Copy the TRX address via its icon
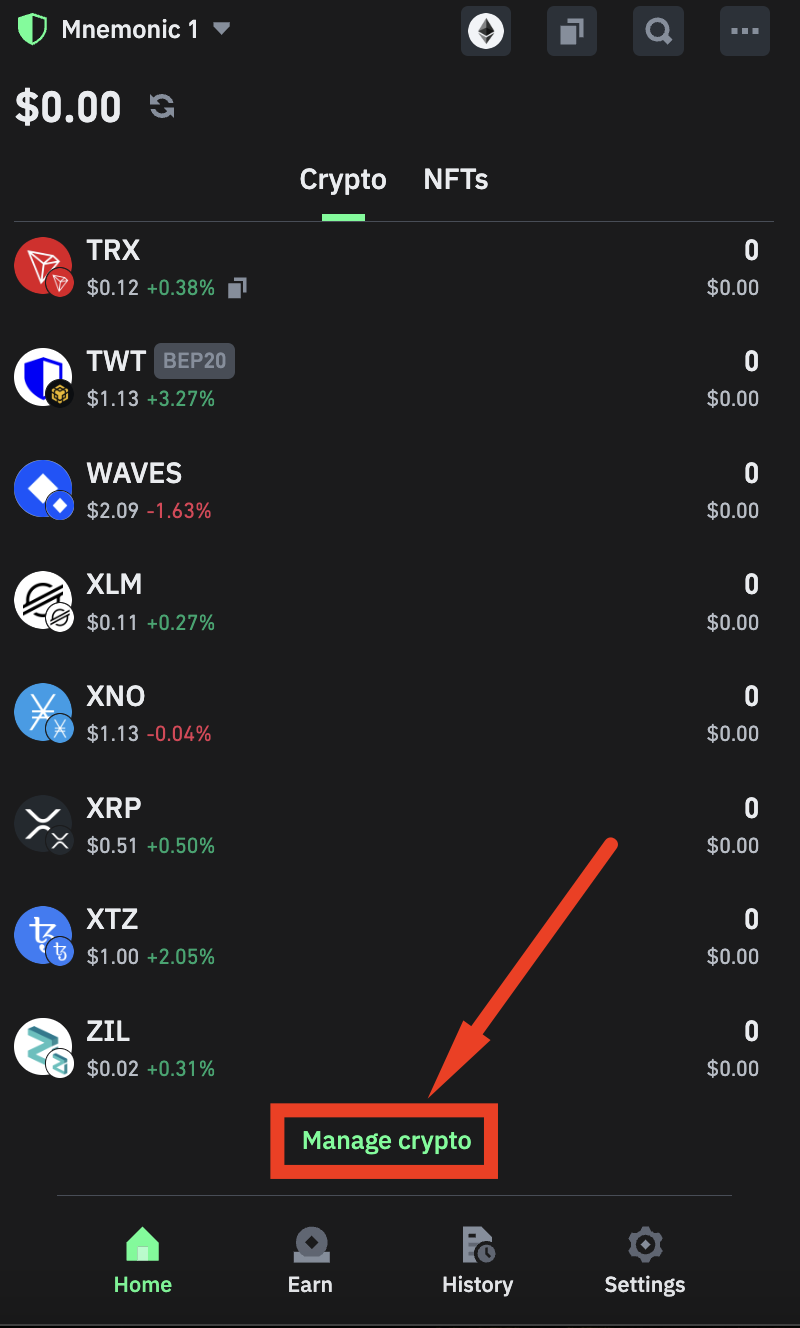Image resolution: width=800 pixels, height=1328 pixels. (237, 289)
